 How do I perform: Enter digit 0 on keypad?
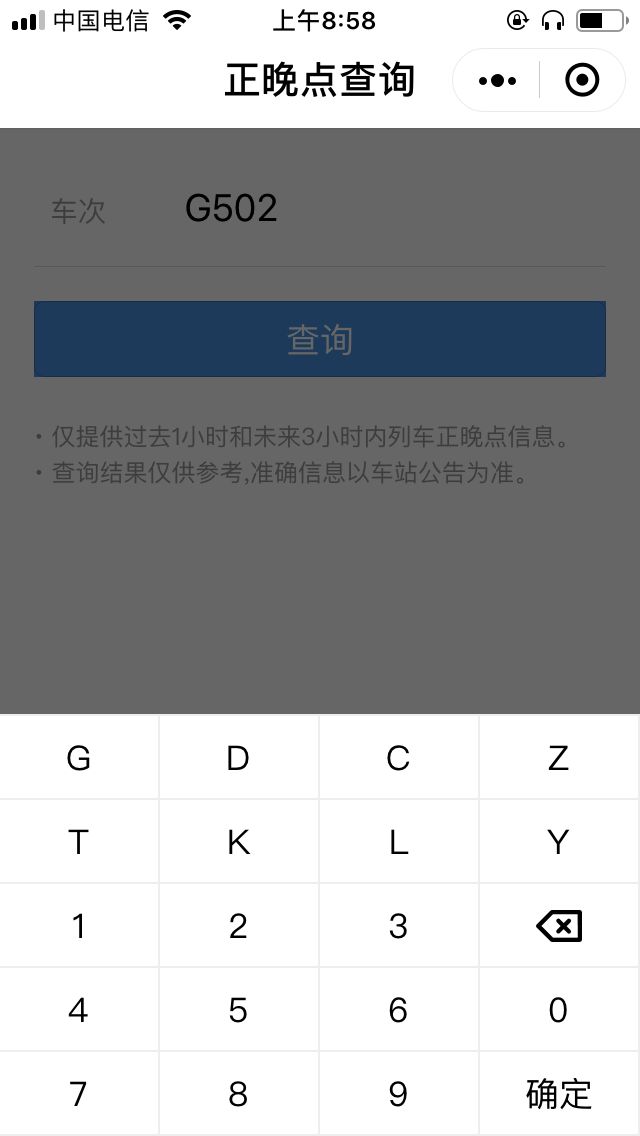click(x=559, y=1010)
